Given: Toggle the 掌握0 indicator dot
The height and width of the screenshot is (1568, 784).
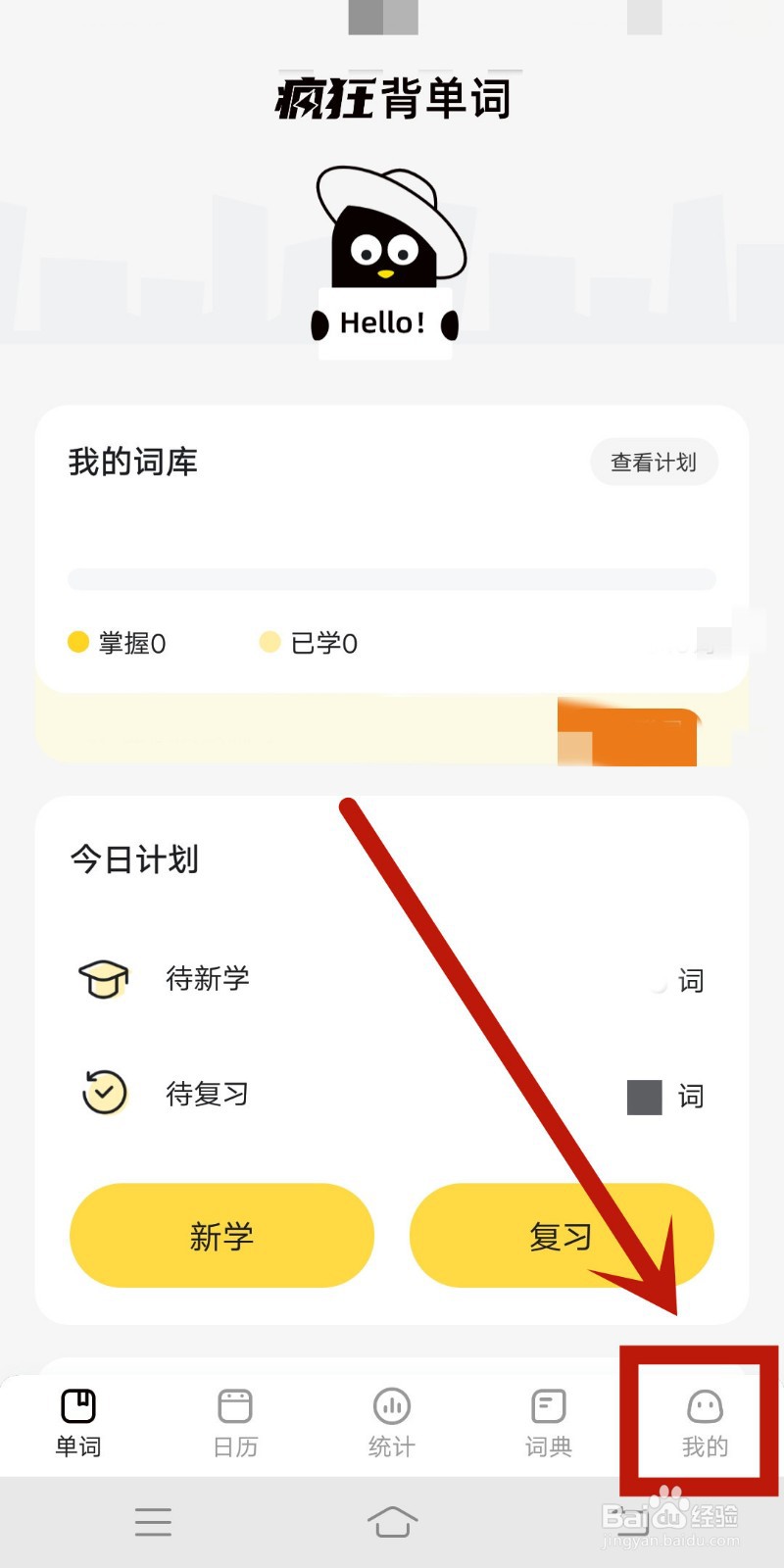Looking at the screenshot, I should point(78,642).
